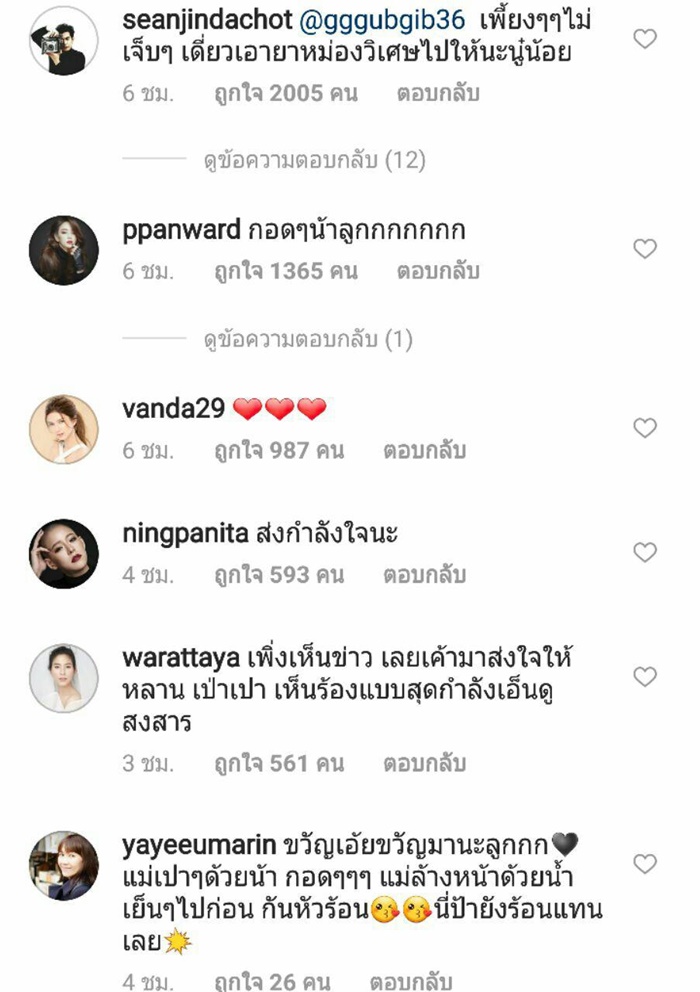This screenshot has height=992, width=700.
Task: Reply to vanda29's comment
Action: coord(424,451)
